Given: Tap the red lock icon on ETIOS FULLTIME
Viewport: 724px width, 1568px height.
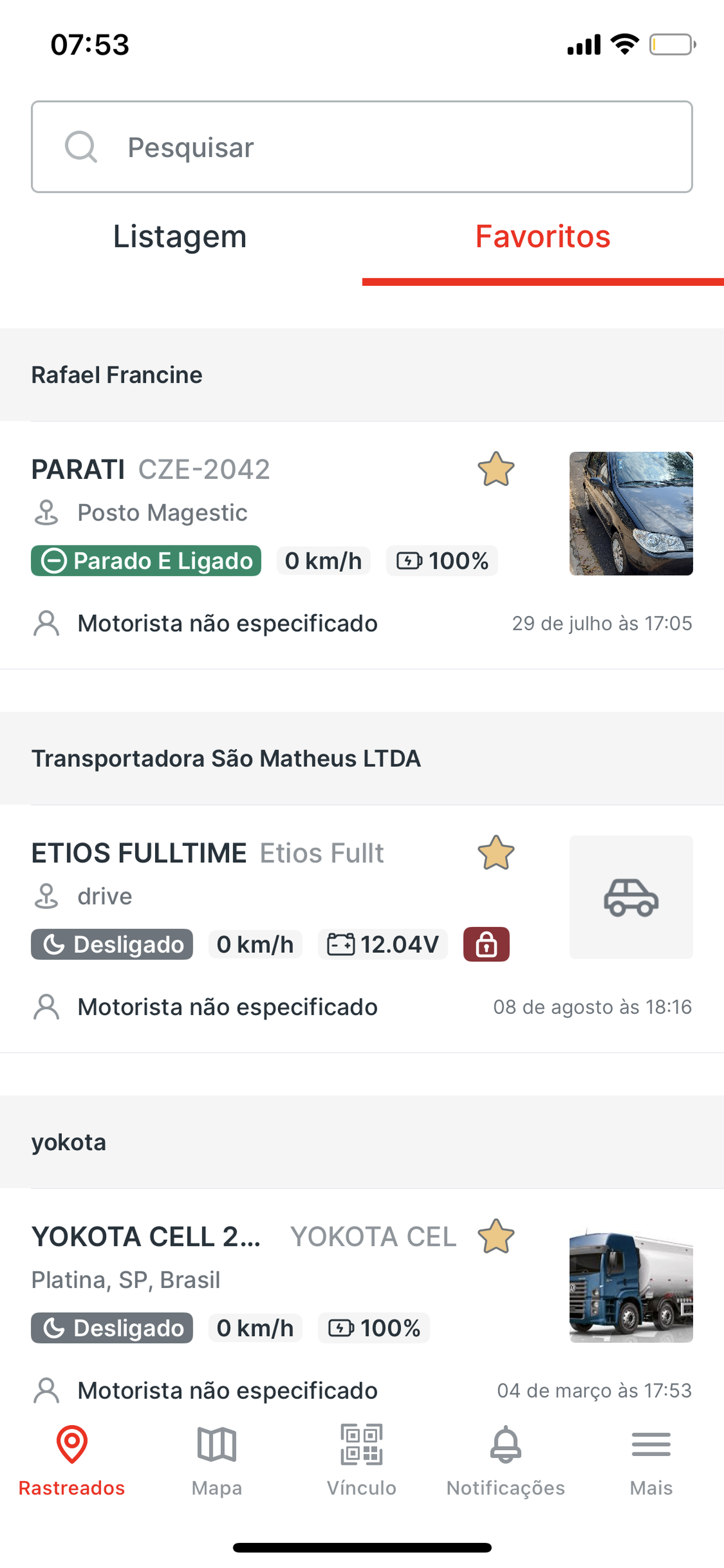Looking at the screenshot, I should point(486,944).
